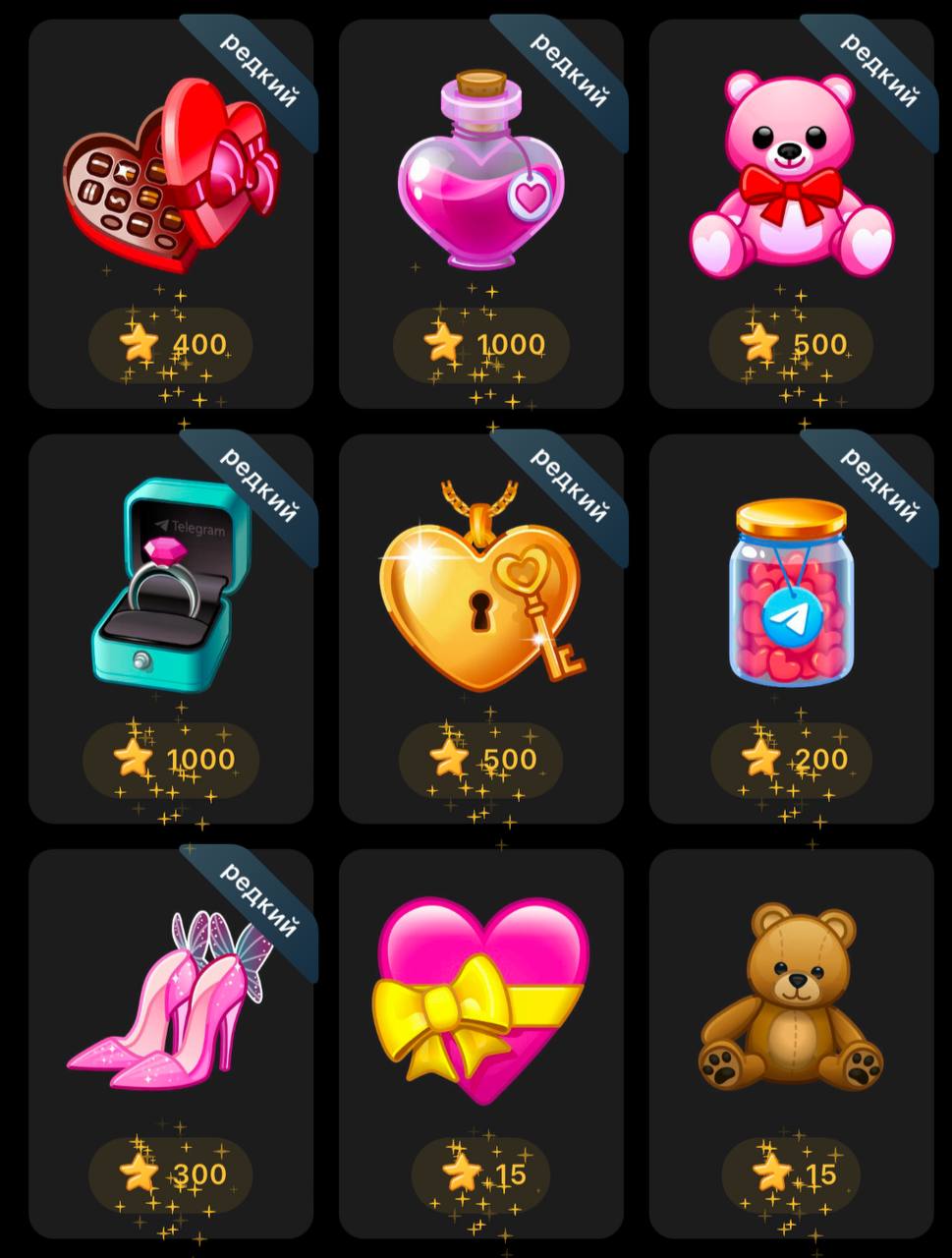Select the golden heart locket gift
Screen dimensions: 952x1258
(480, 590)
